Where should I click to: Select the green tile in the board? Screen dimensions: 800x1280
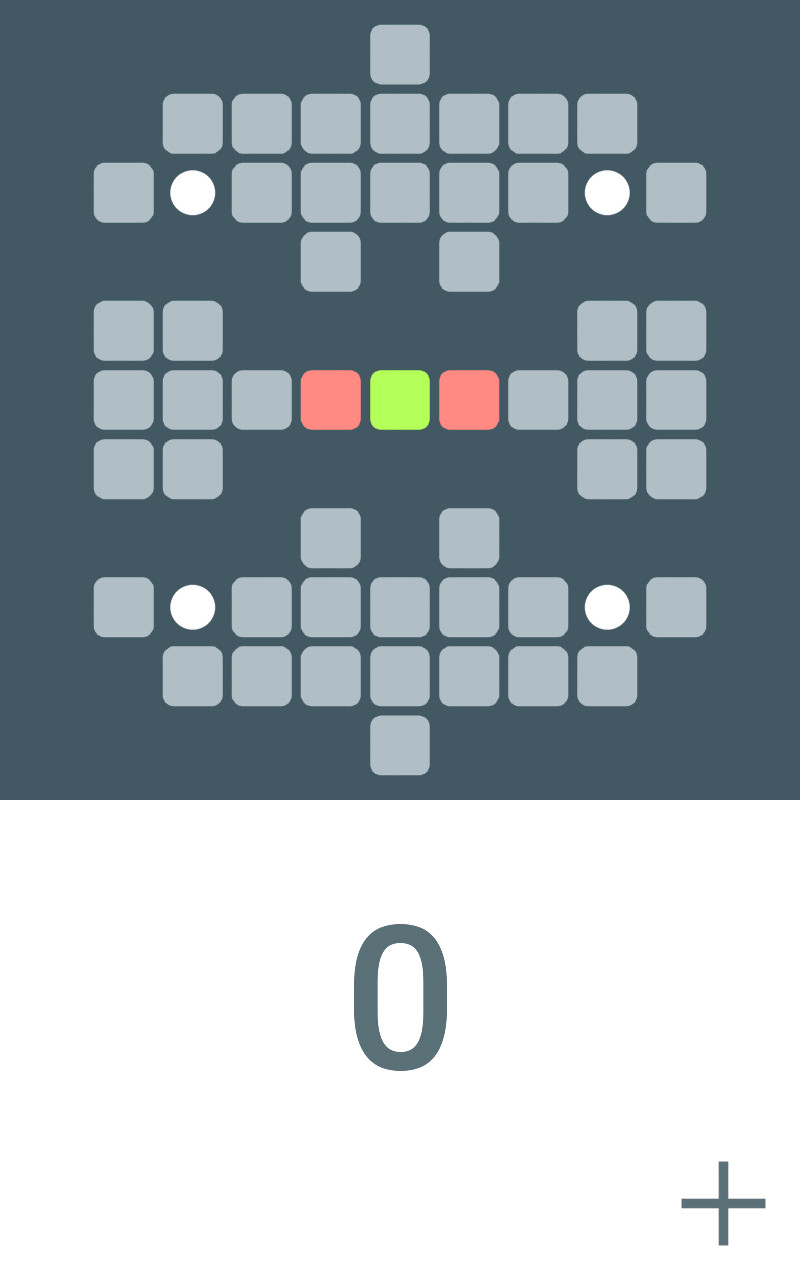click(x=400, y=400)
